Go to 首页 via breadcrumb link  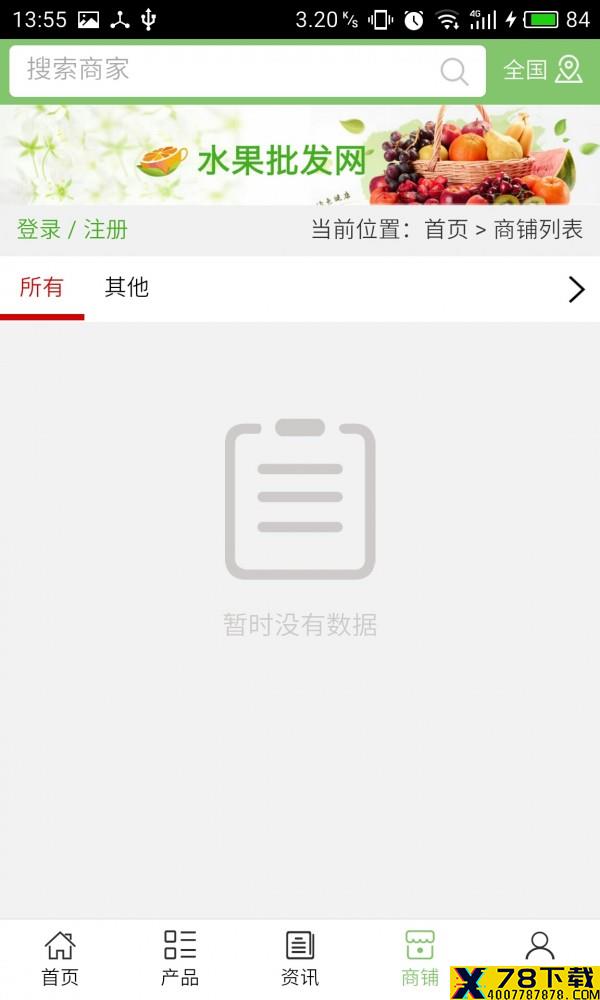[x=446, y=230]
